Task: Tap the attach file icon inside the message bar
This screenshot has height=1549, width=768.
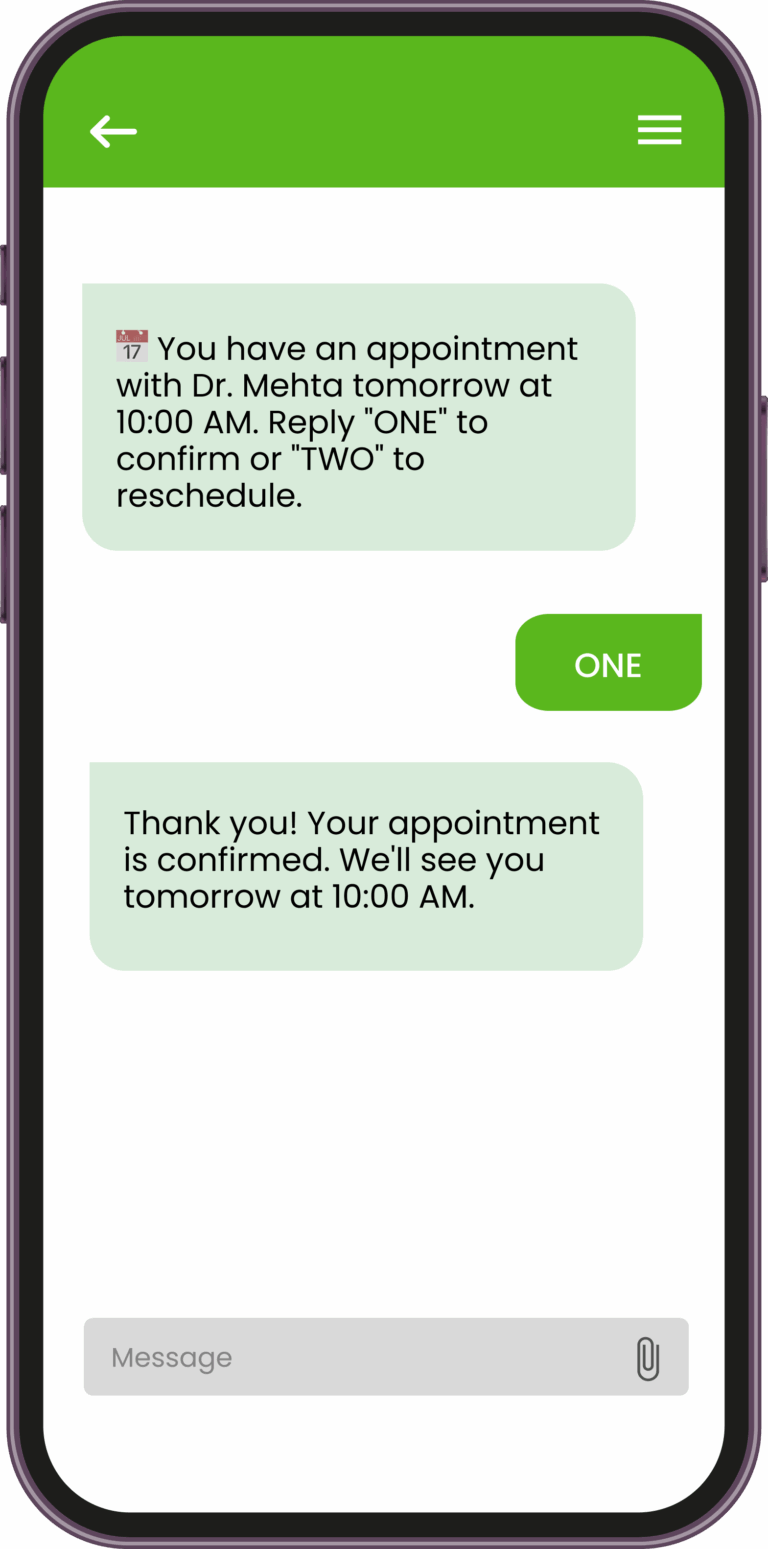Action: tap(647, 1357)
